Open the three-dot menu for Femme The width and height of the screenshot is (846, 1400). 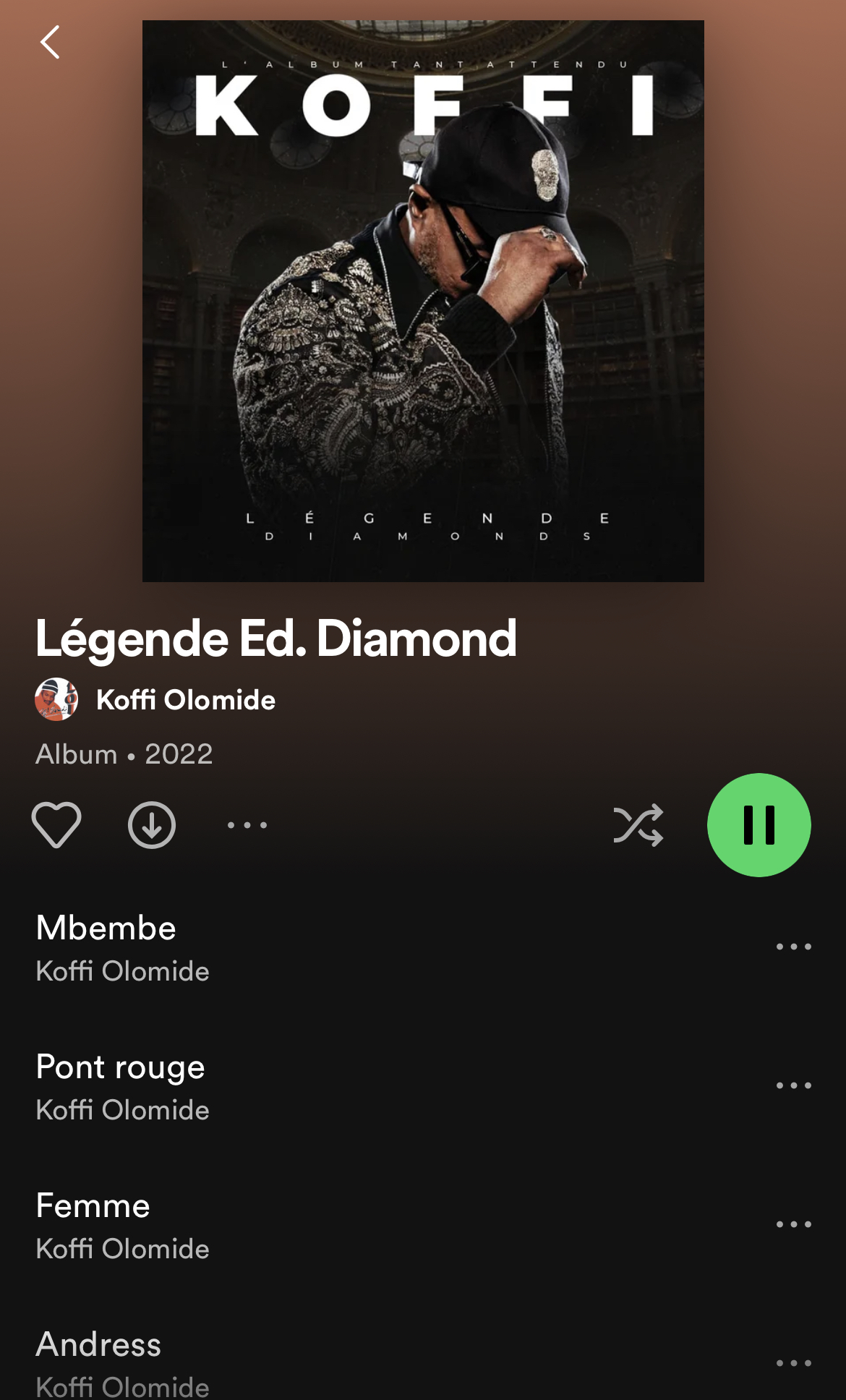tap(793, 1224)
